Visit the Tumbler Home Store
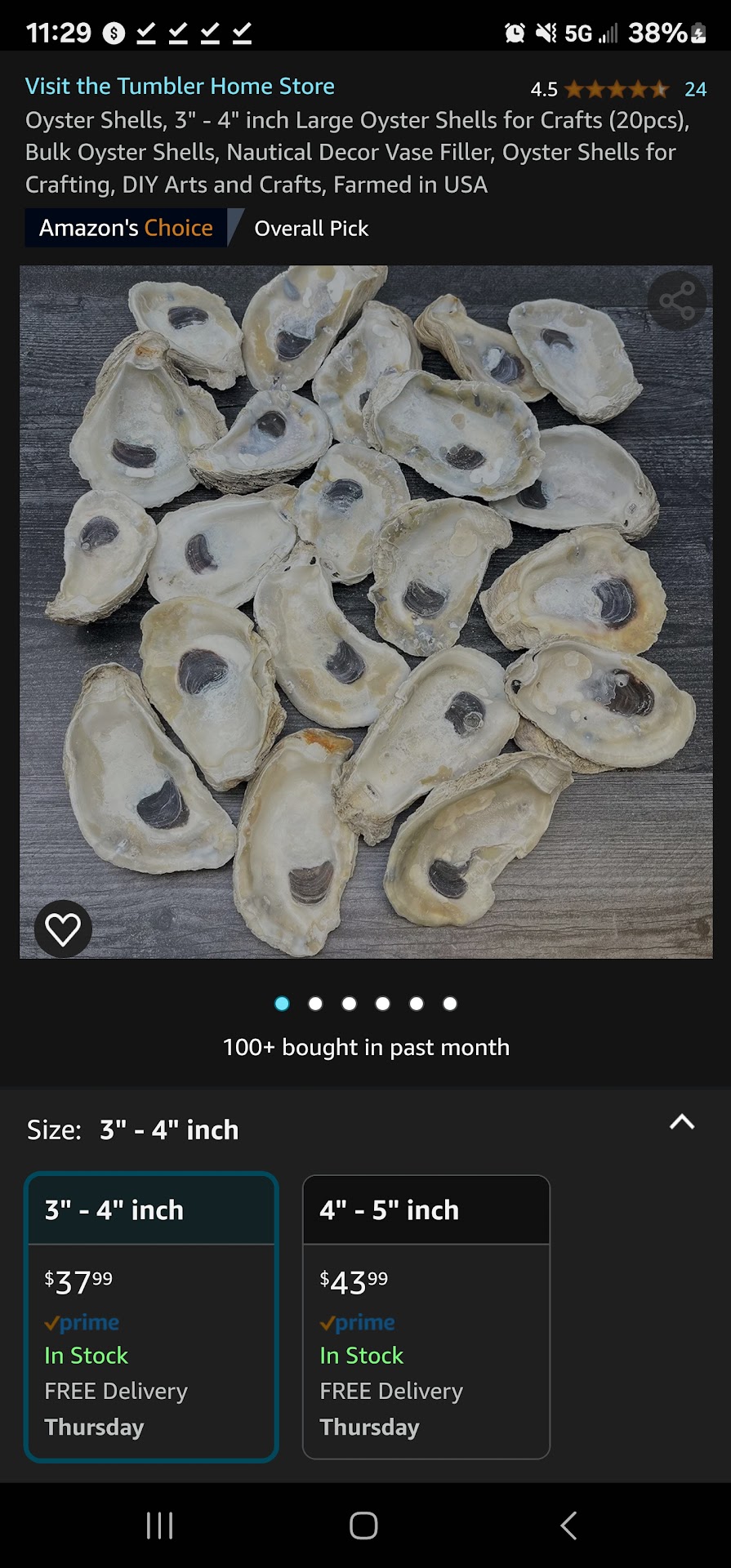Viewport: 731px width, 1568px height. click(180, 87)
